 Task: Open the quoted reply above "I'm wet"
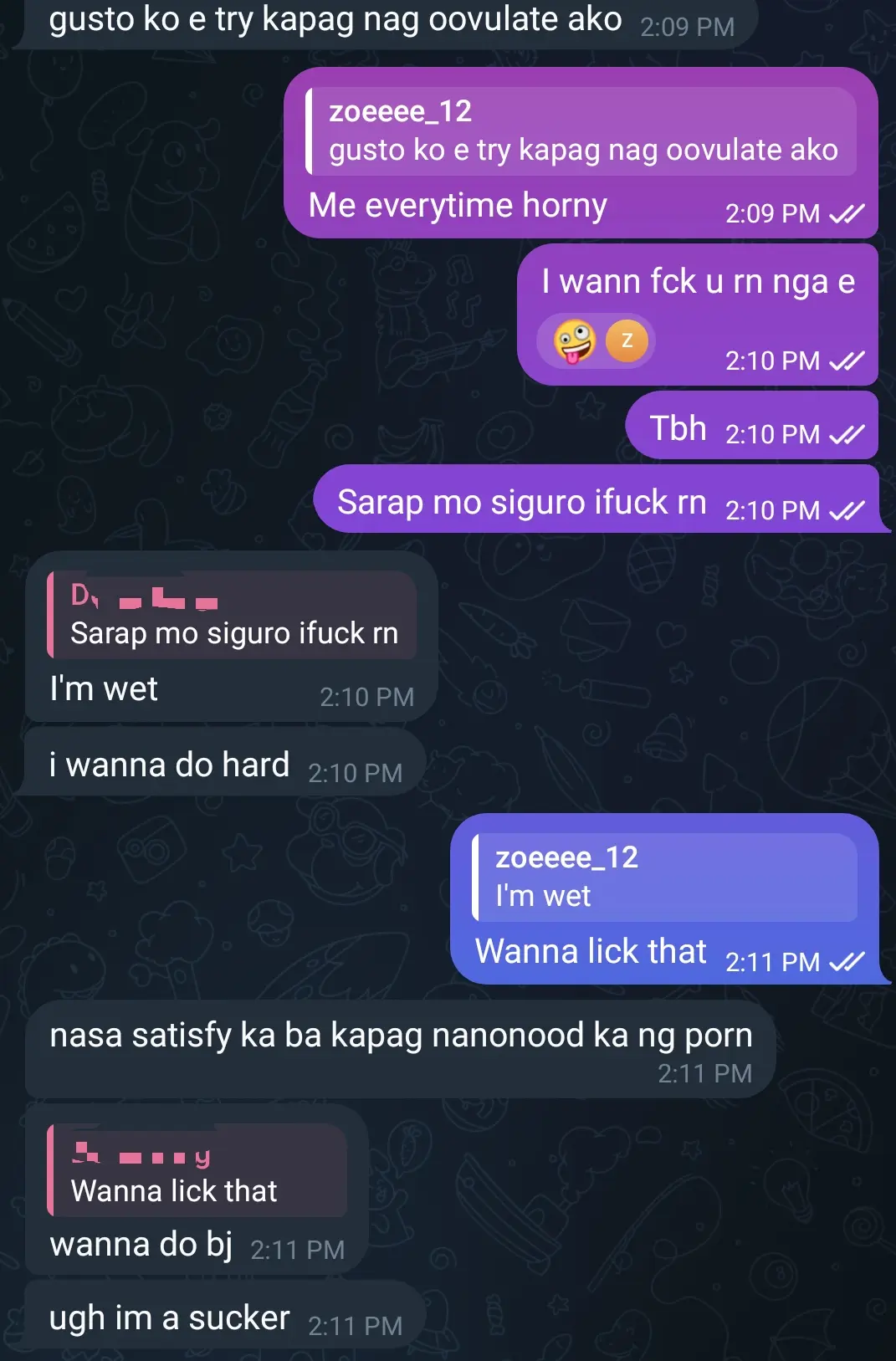click(232, 615)
